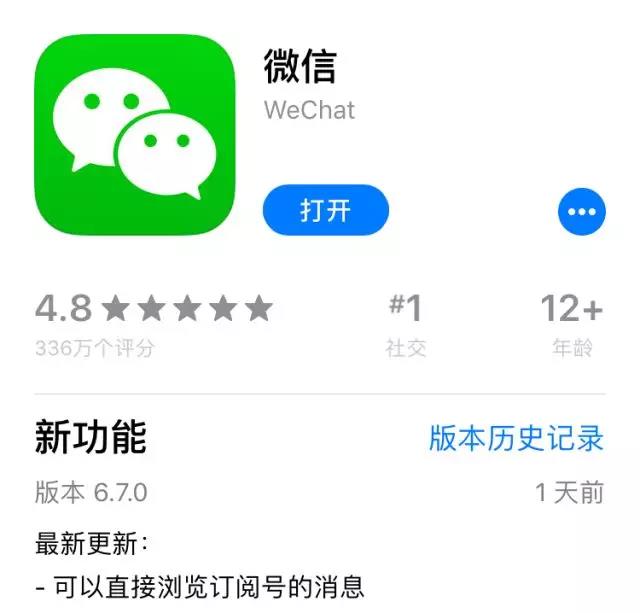Open the three-dot more options menu

pyautogui.click(x=581, y=211)
